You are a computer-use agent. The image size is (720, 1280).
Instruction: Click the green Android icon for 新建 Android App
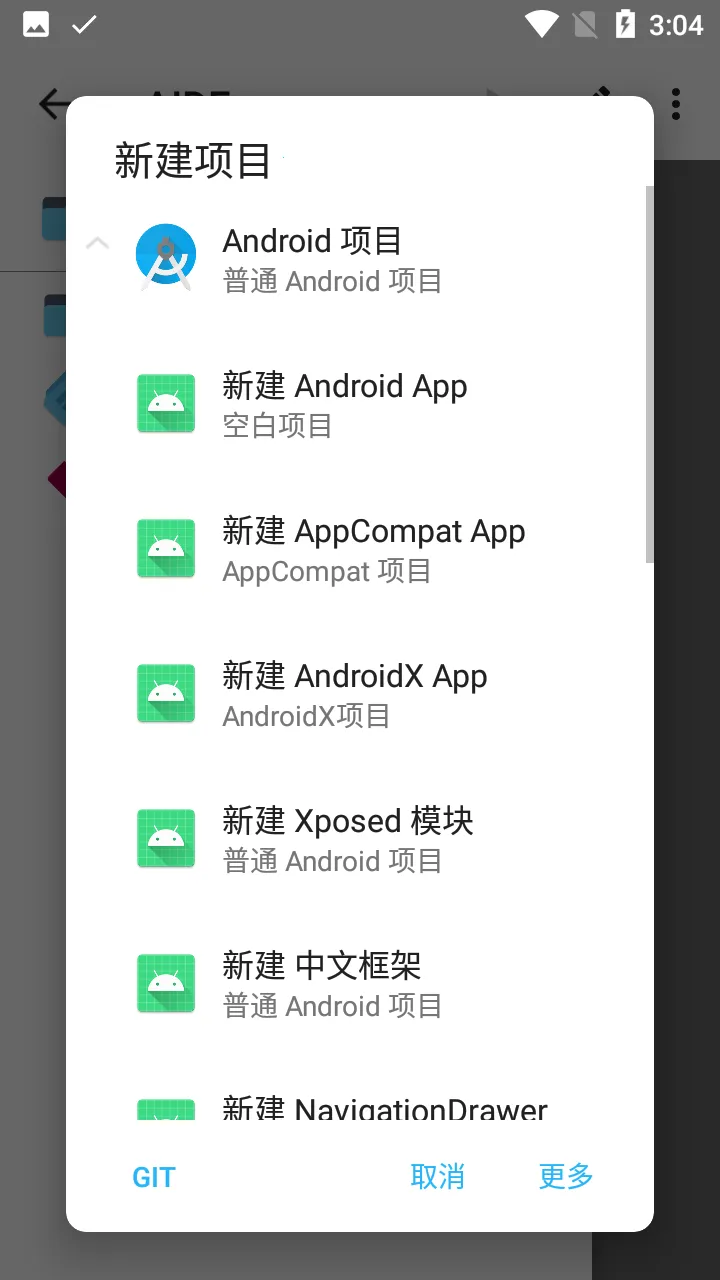(x=166, y=403)
